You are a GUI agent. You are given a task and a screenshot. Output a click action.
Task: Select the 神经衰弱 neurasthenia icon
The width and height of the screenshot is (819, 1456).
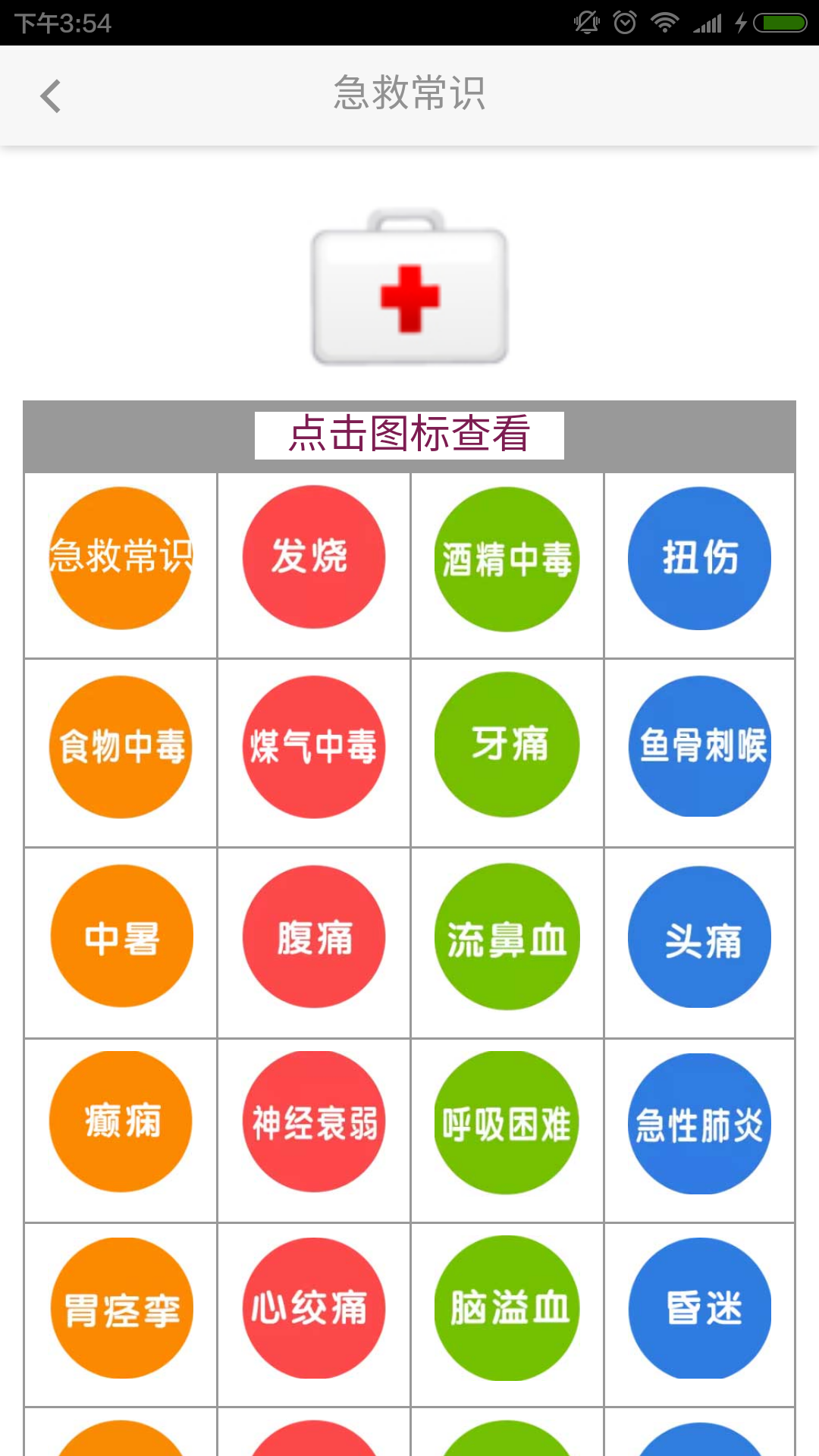[x=313, y=1122]
